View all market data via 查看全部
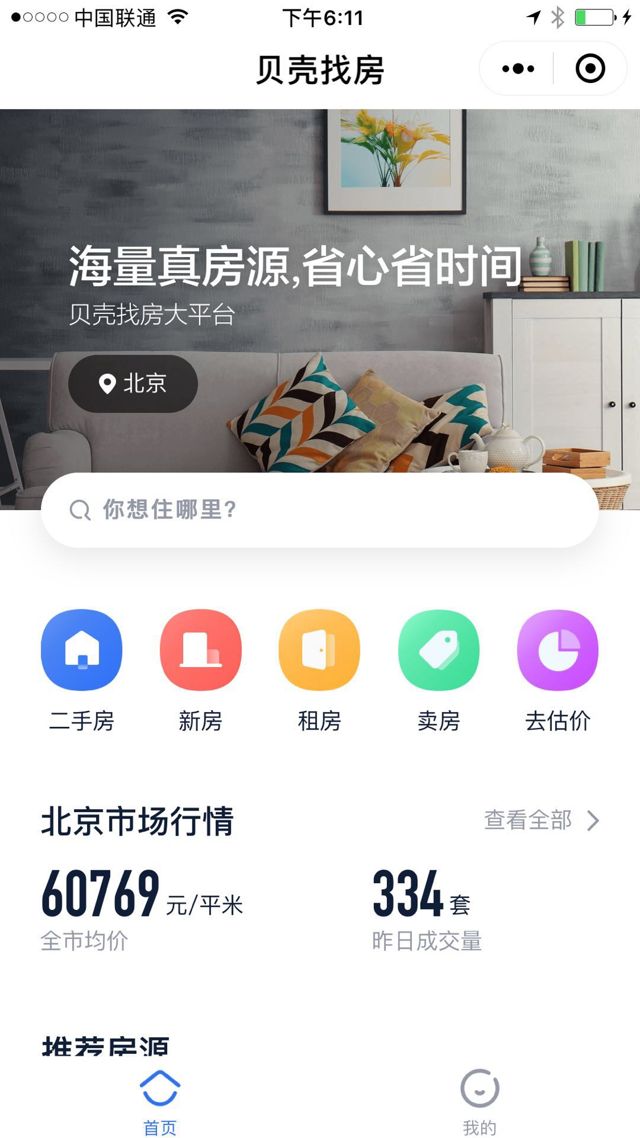 [x=541, y=821]
